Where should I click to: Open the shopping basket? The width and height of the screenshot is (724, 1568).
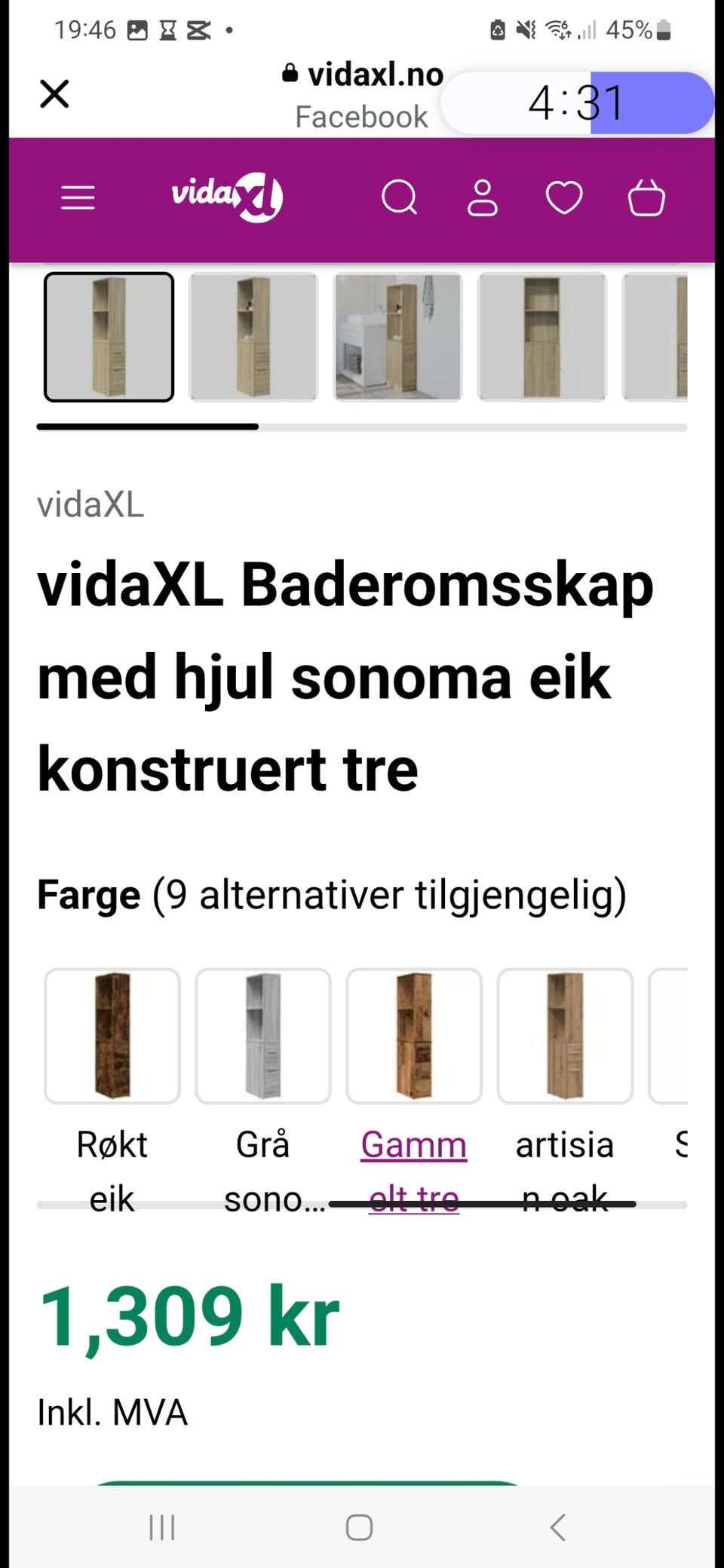pos(646,198)
